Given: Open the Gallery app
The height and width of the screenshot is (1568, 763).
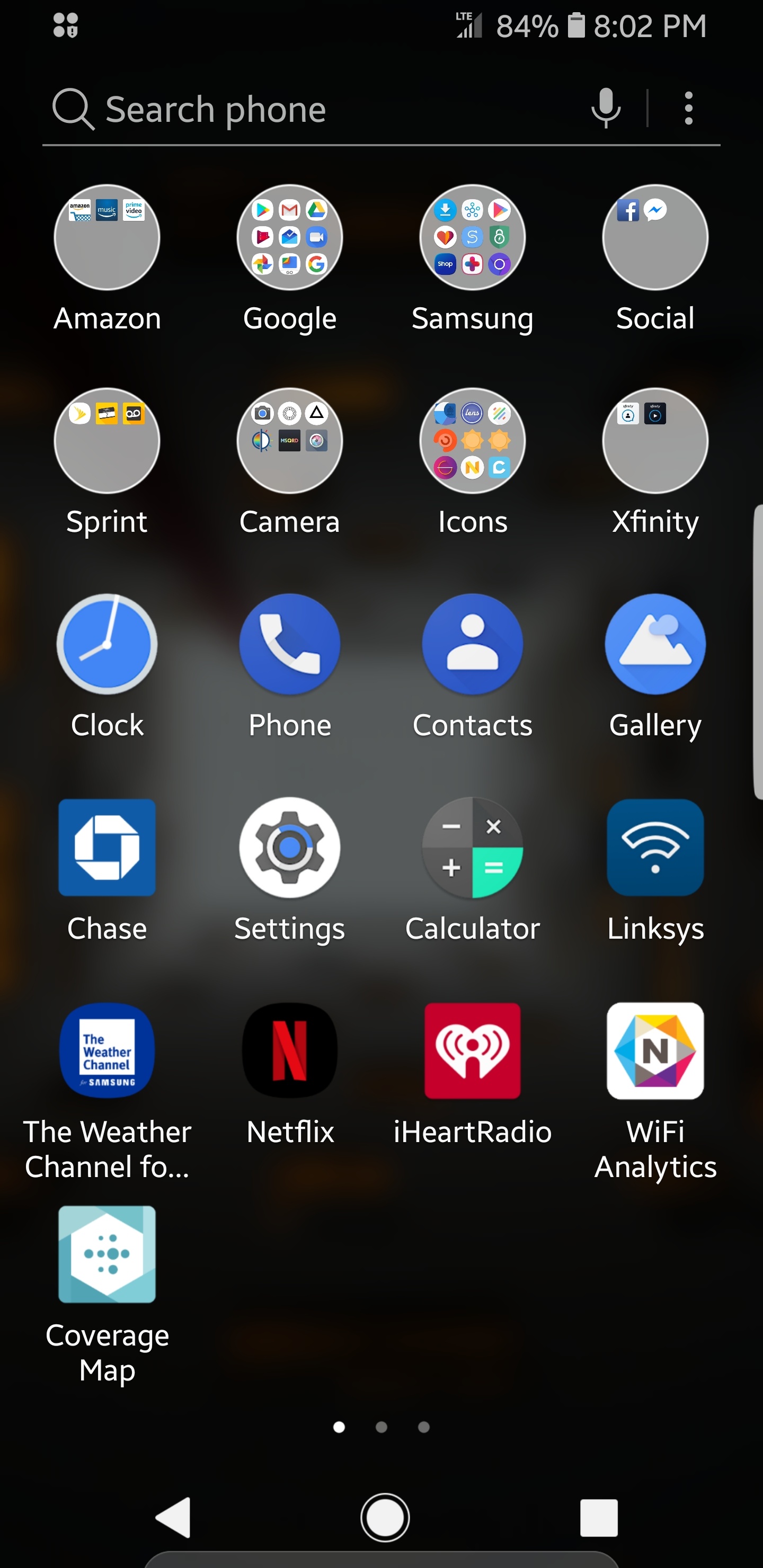Looking at the screenshot, I should click(655, 645).
